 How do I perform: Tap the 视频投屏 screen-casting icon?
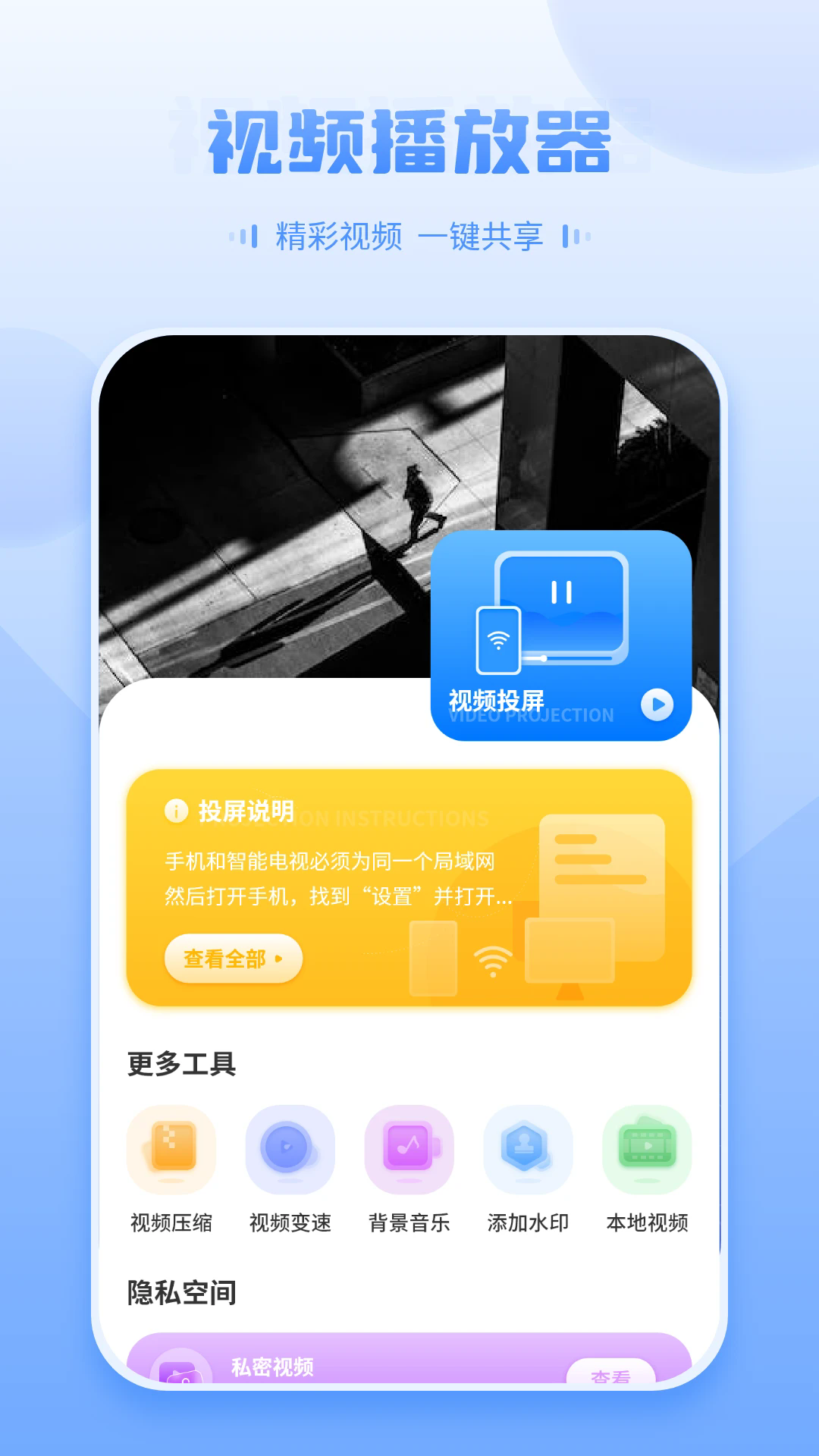561,607
